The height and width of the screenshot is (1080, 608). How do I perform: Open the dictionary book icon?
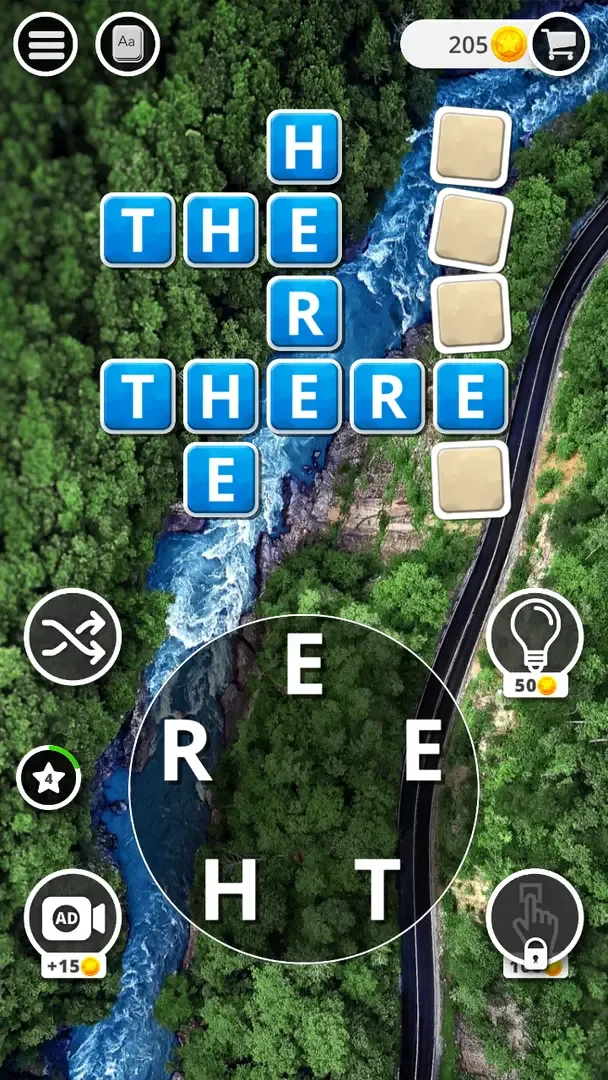[127, 44]
